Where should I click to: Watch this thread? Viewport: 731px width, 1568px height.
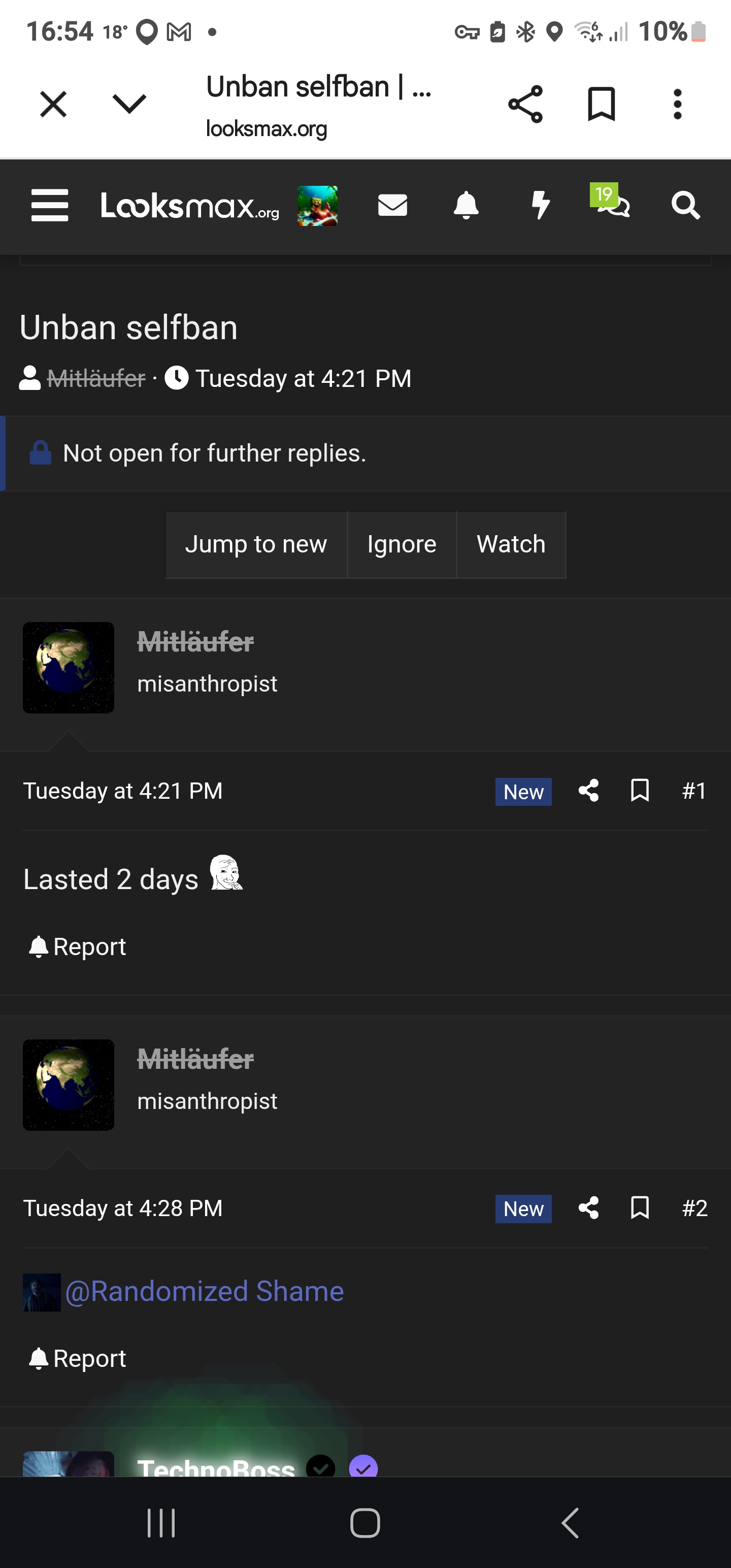511,544
